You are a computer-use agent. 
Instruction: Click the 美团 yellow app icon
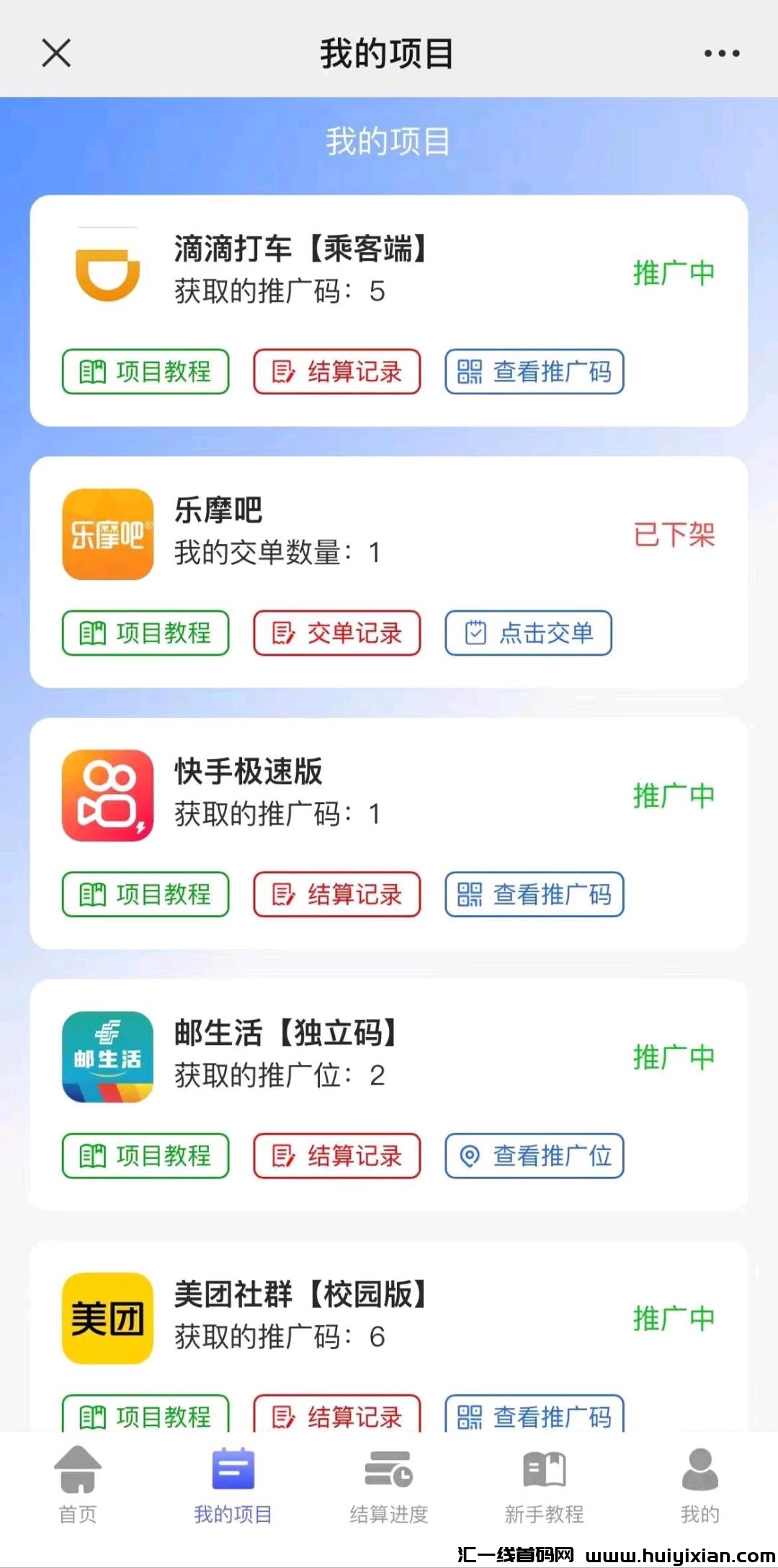pyautogui.click(x=107, y=1316)
